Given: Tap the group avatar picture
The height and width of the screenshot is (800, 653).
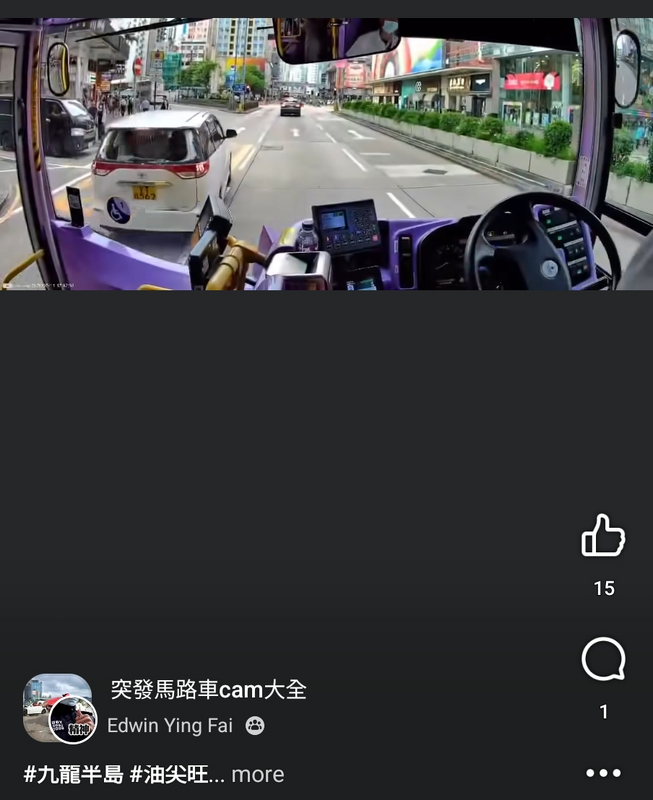Looking at the screenshot, I should coord(58,706).
